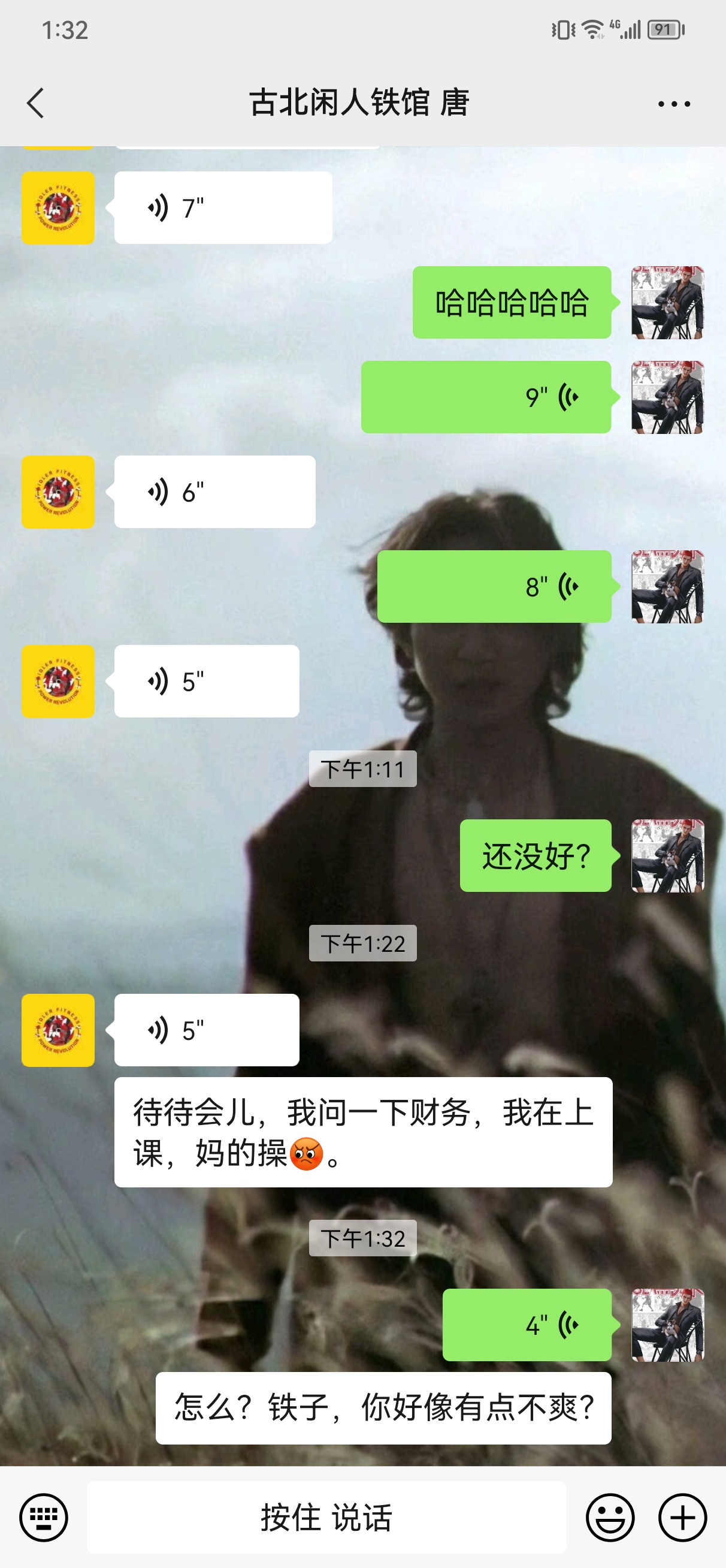The width and height of the screenshot is (726, 1568).
Task: Play the sent 9" voice message
Action: point(486,397)
